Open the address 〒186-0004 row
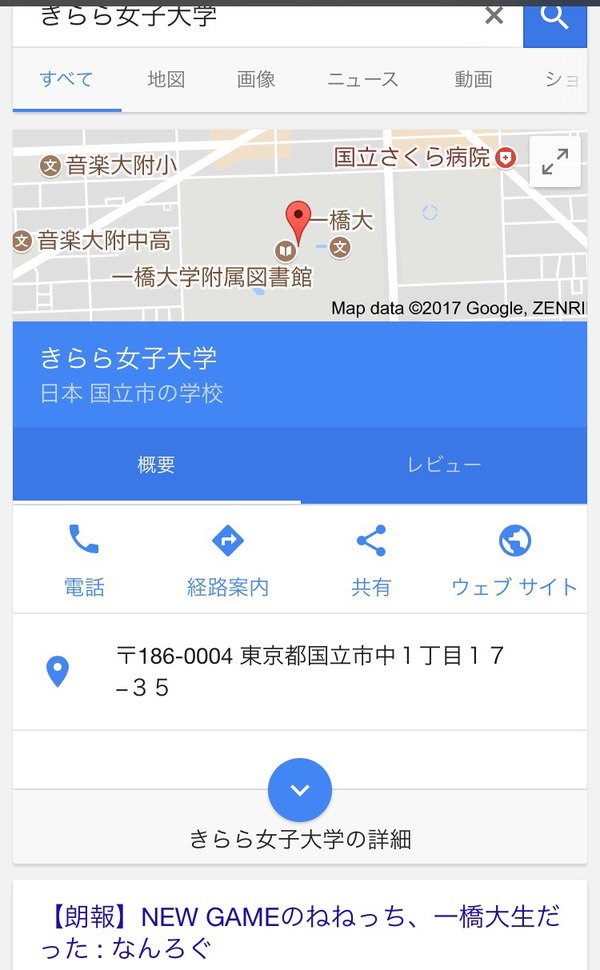The width and height of the screenshot is (600, 970). tap(299, 672)
